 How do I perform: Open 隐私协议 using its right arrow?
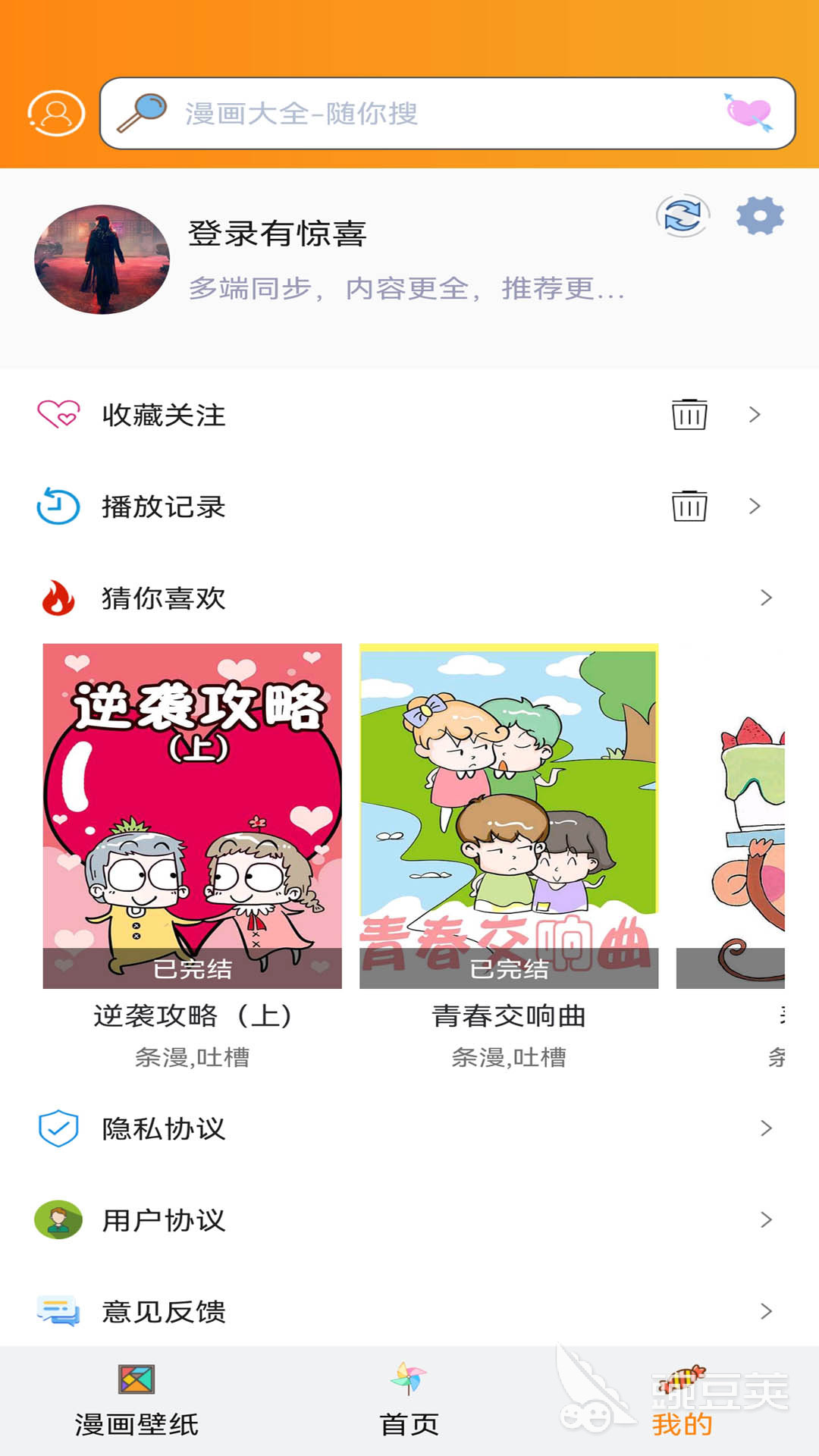click(766, 1128)
